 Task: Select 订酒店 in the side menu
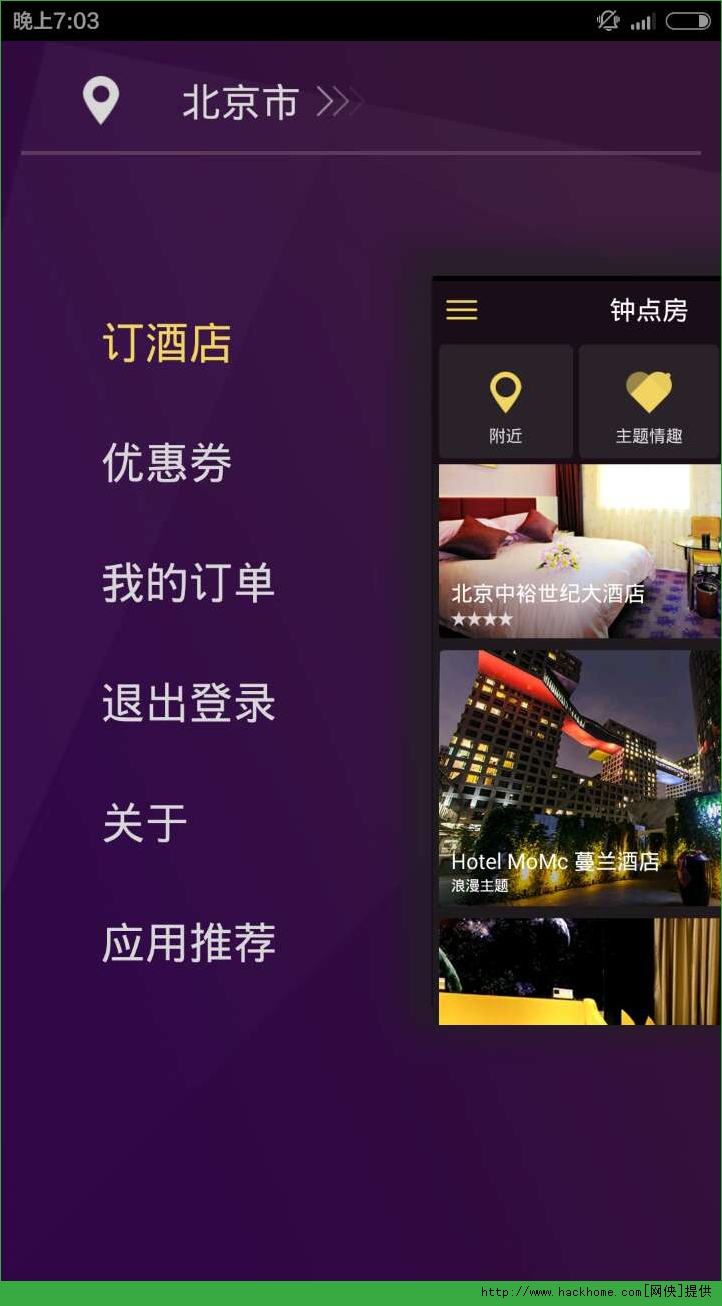167,344
